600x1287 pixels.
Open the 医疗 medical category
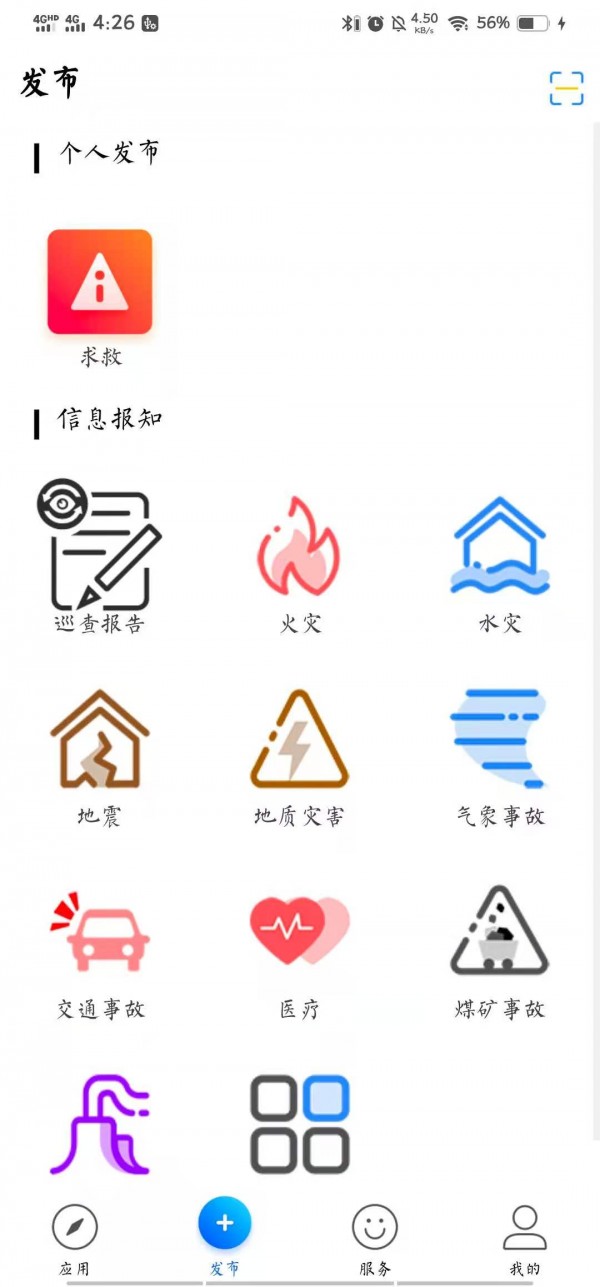tap(299, 952)
